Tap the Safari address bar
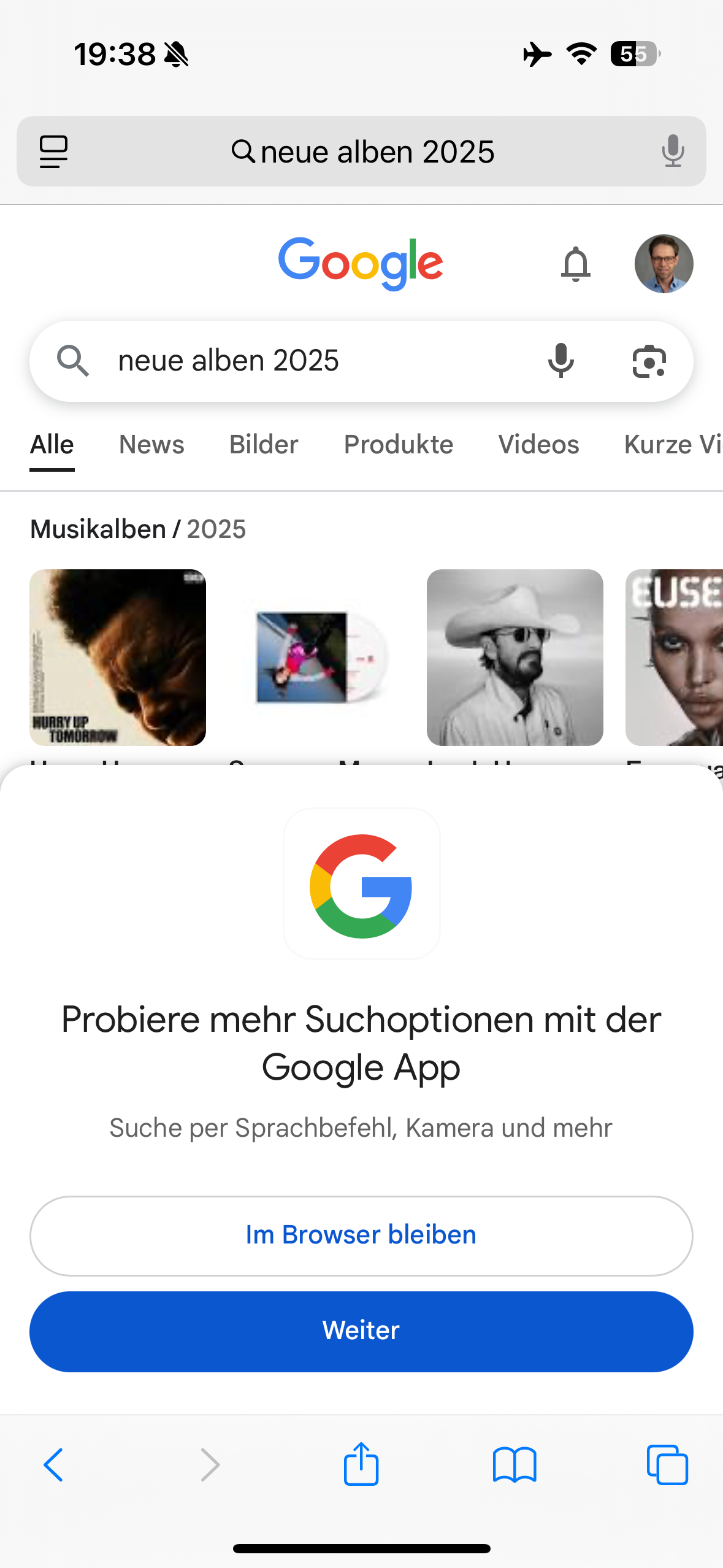 tap(362, 152)
